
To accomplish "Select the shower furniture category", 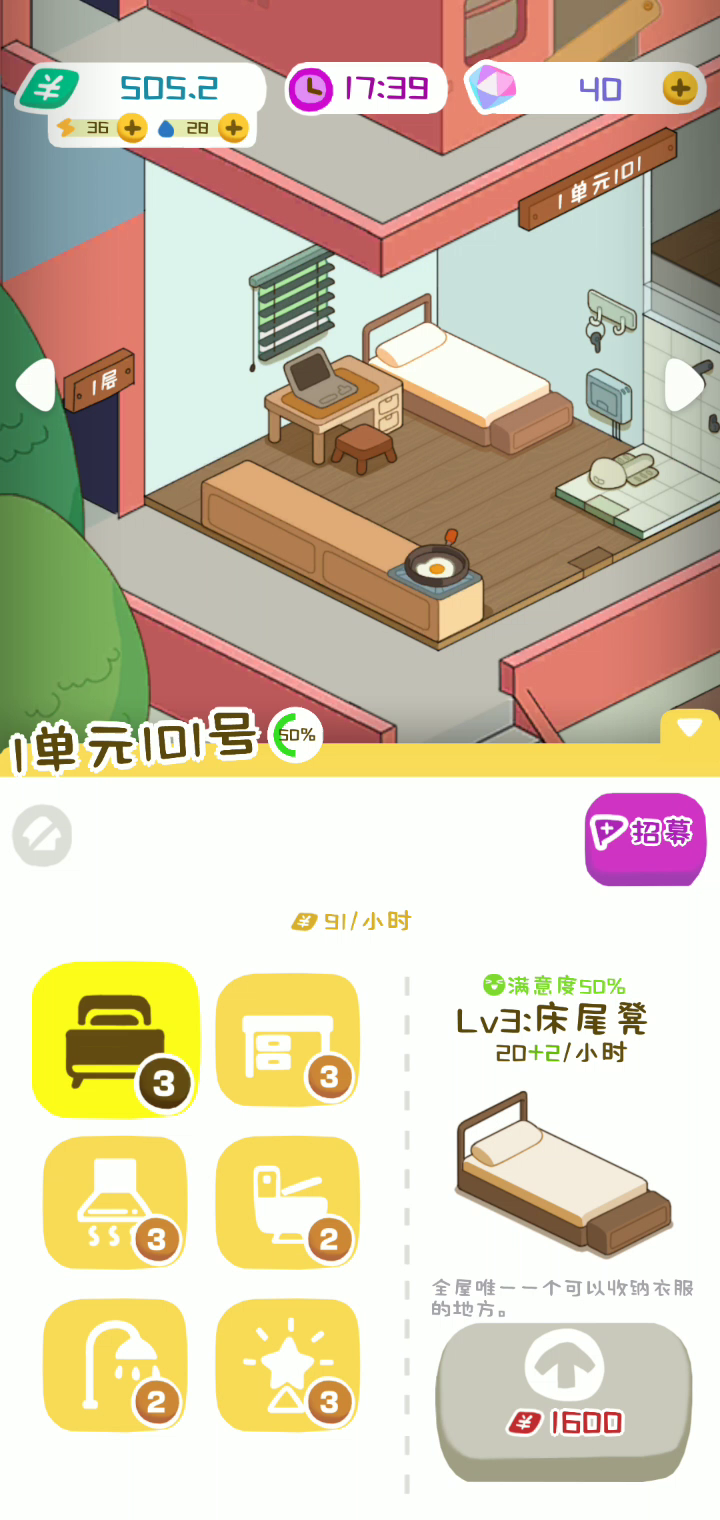I will (x=115, y=1366).
